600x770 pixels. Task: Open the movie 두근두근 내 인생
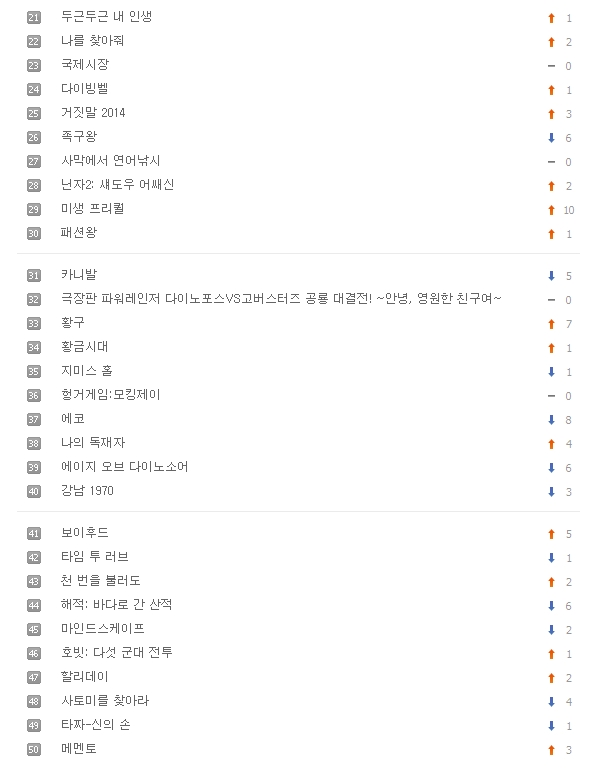106,17
